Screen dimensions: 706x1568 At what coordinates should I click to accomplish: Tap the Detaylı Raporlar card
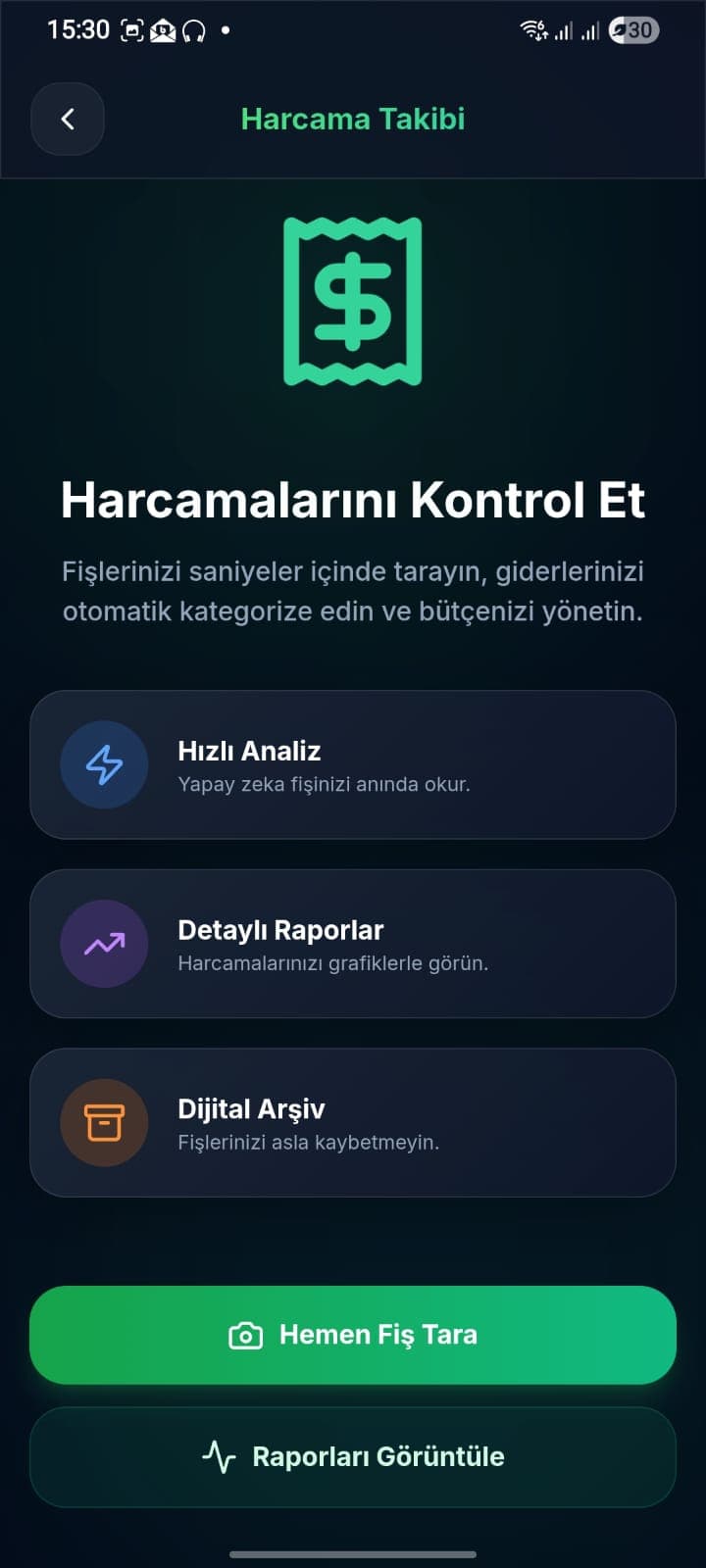[353, 944]
